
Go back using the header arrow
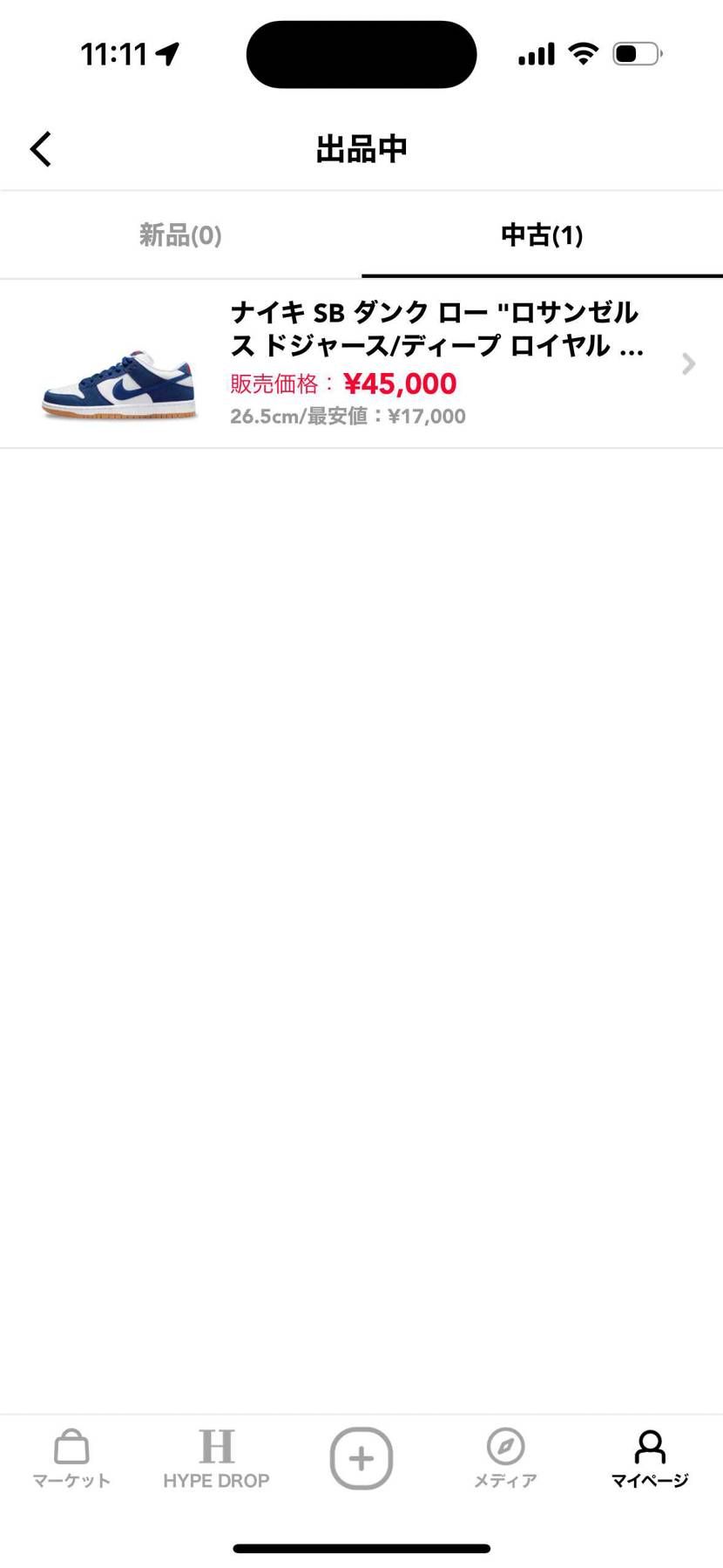click(41, 149)
